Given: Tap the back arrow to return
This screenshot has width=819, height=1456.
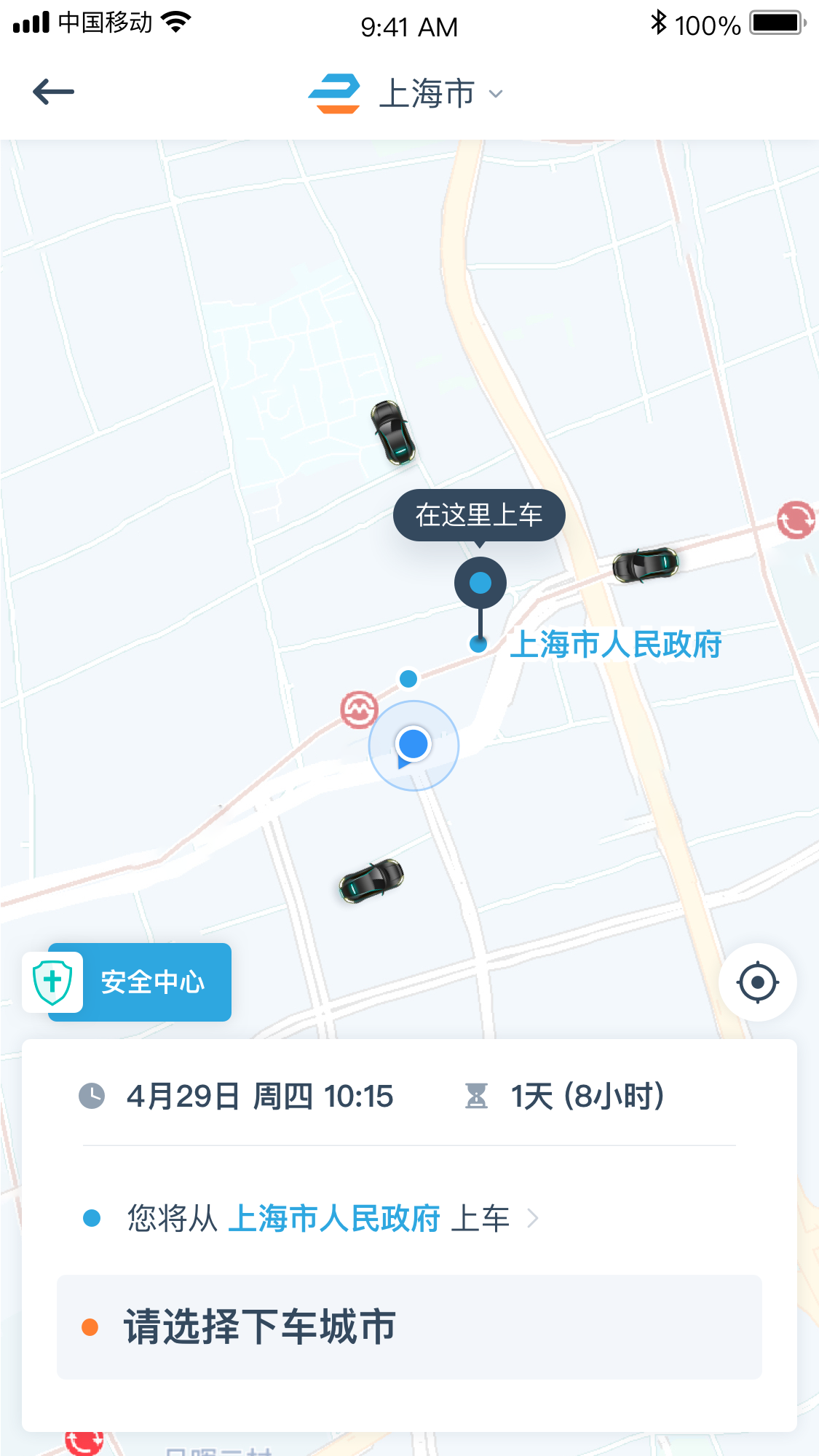Looking at the screenshot, I should point(53,90).
